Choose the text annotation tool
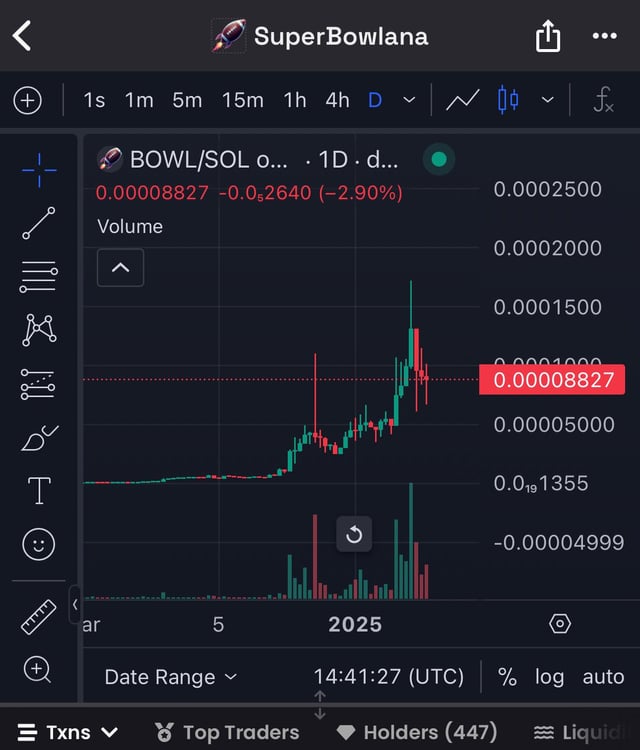The width and height of the screenshot is (640, 750). pos(38,491)
